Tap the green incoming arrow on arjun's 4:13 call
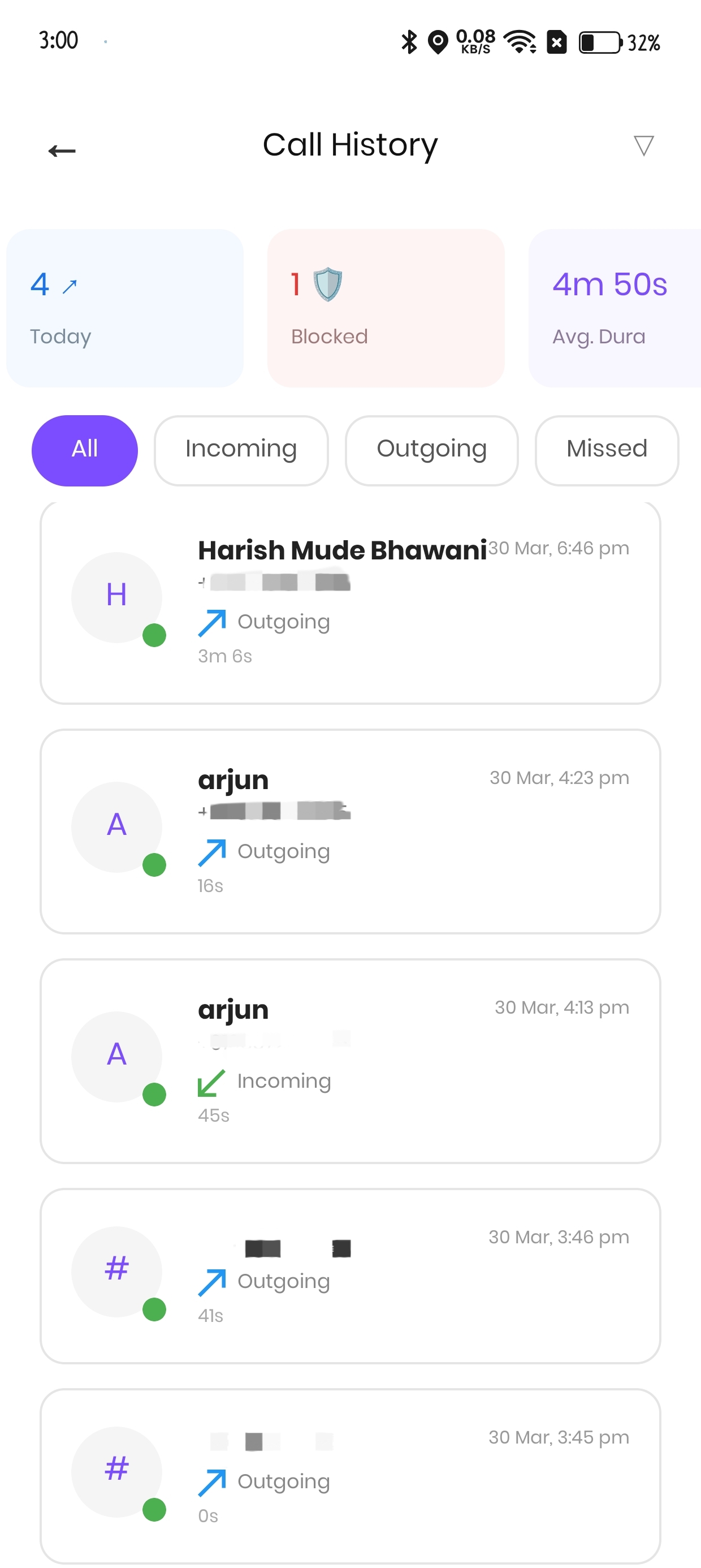Screen dimensions: 701x1568 pos(210,1082)
